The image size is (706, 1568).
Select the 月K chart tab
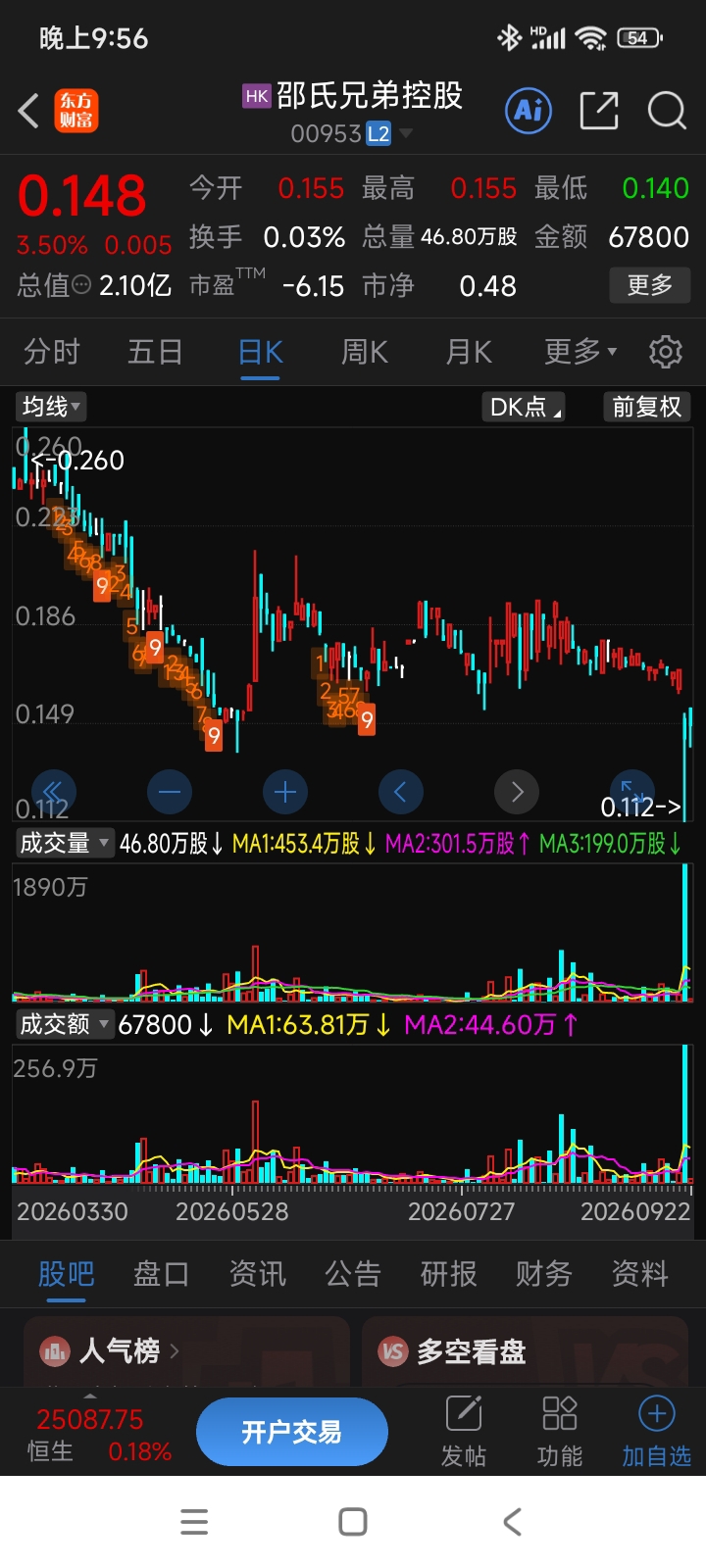tap(469, 351)
